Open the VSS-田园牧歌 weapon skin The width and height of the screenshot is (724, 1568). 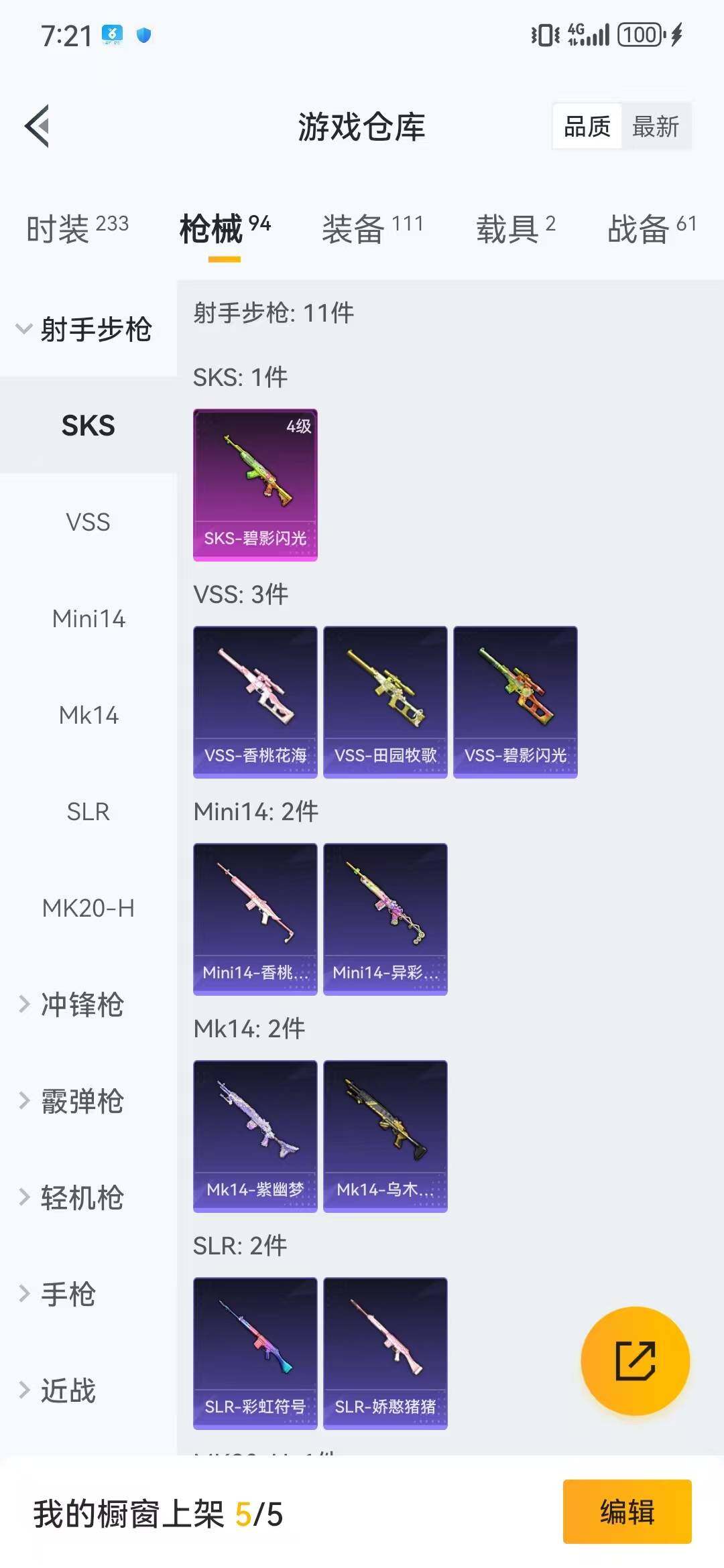[x=385, y=700]
